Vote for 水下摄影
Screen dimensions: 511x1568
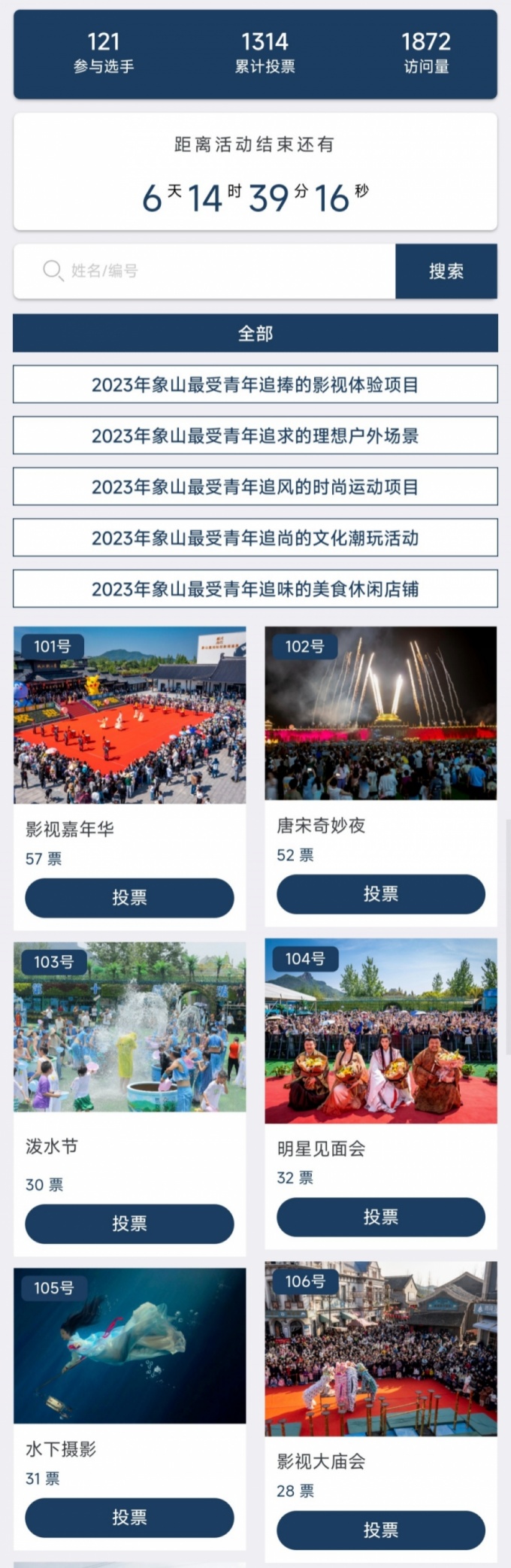click(x=129, y=1517)
